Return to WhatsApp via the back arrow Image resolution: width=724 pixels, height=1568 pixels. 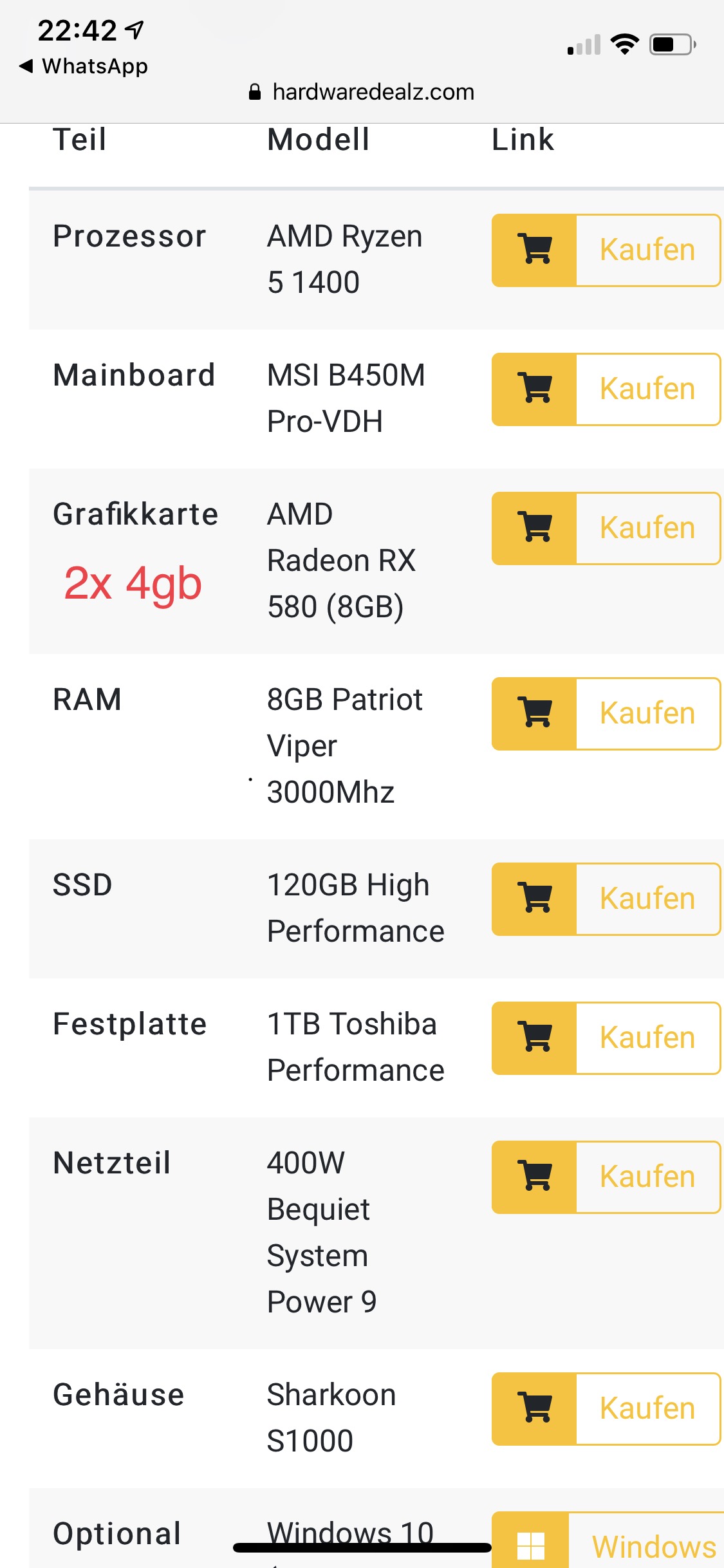84,66
